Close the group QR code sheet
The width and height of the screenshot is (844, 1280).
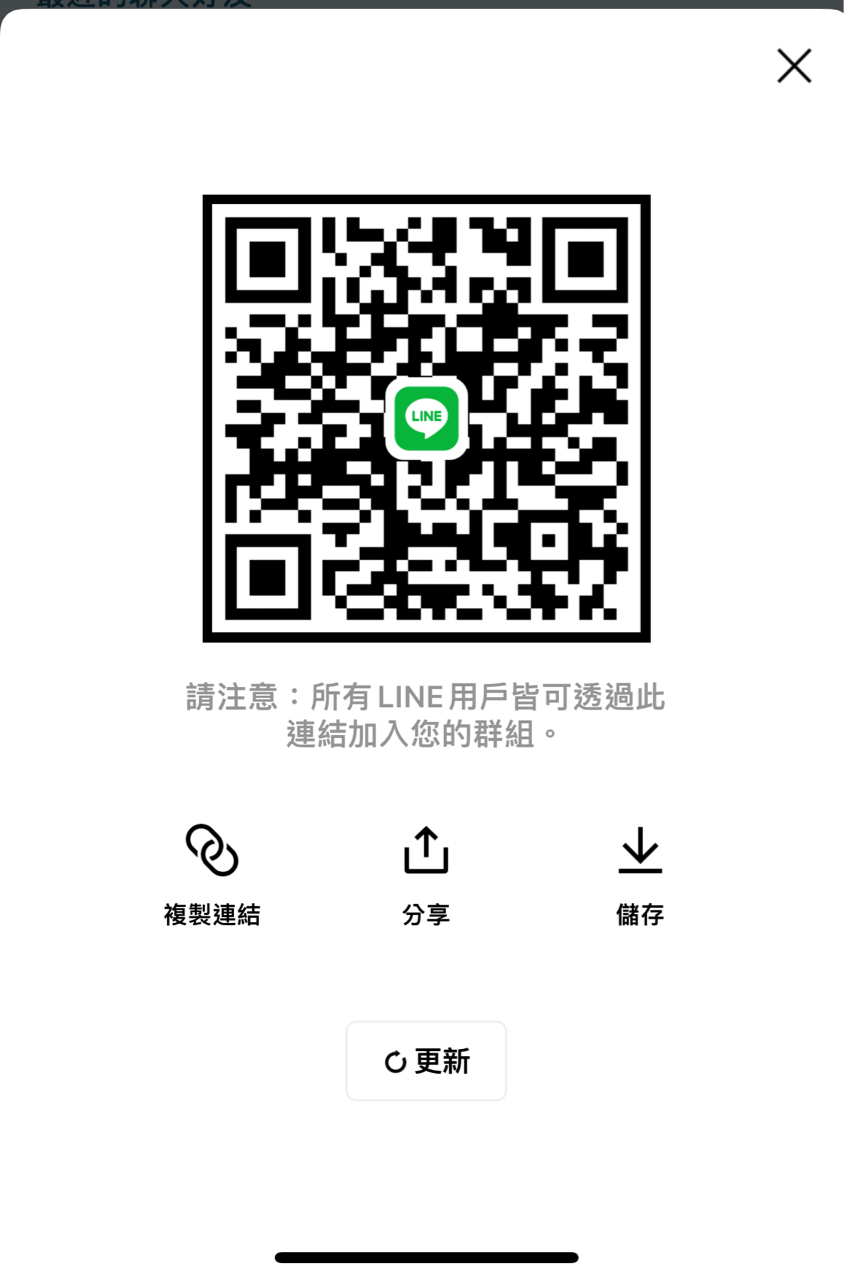794,67
